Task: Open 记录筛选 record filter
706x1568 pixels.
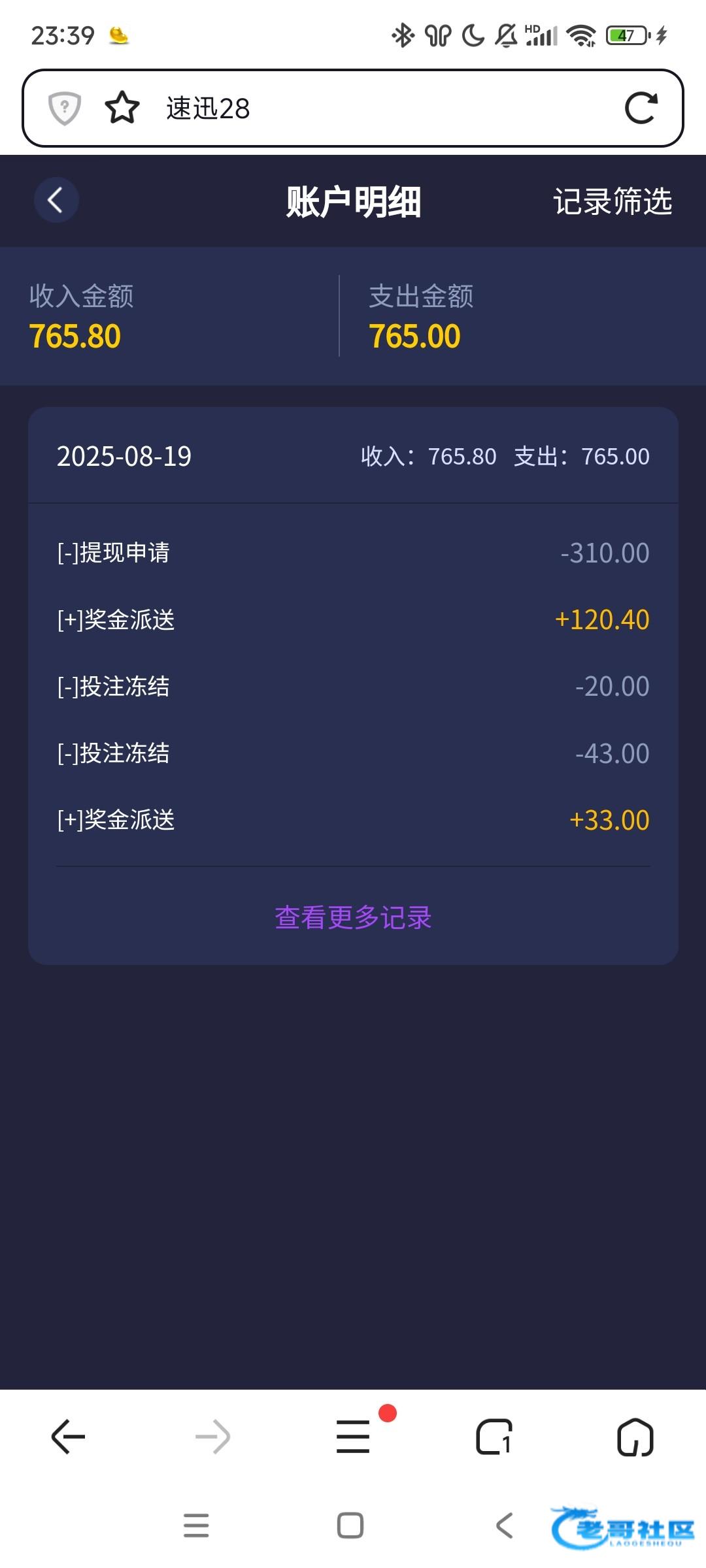Action: pos(613,201)
